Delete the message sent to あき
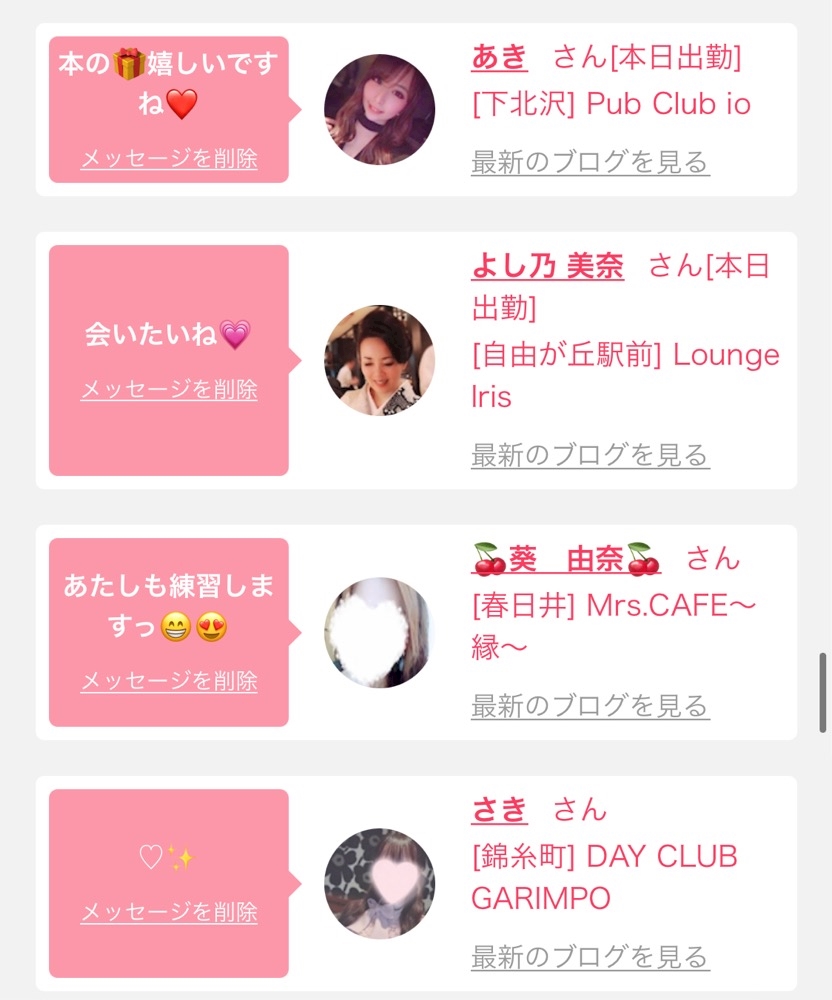The height and width of the screenshot is (1000, 832). click(169, 158)
